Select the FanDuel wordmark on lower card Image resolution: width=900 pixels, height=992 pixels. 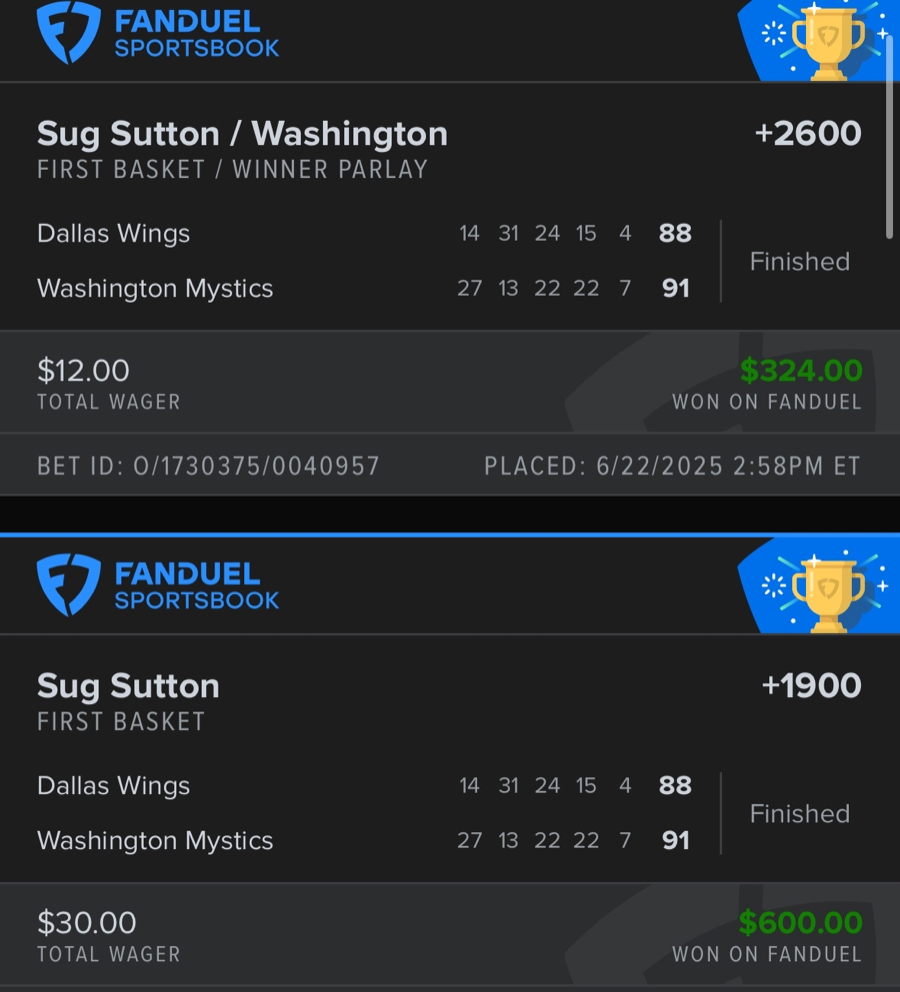197,585
